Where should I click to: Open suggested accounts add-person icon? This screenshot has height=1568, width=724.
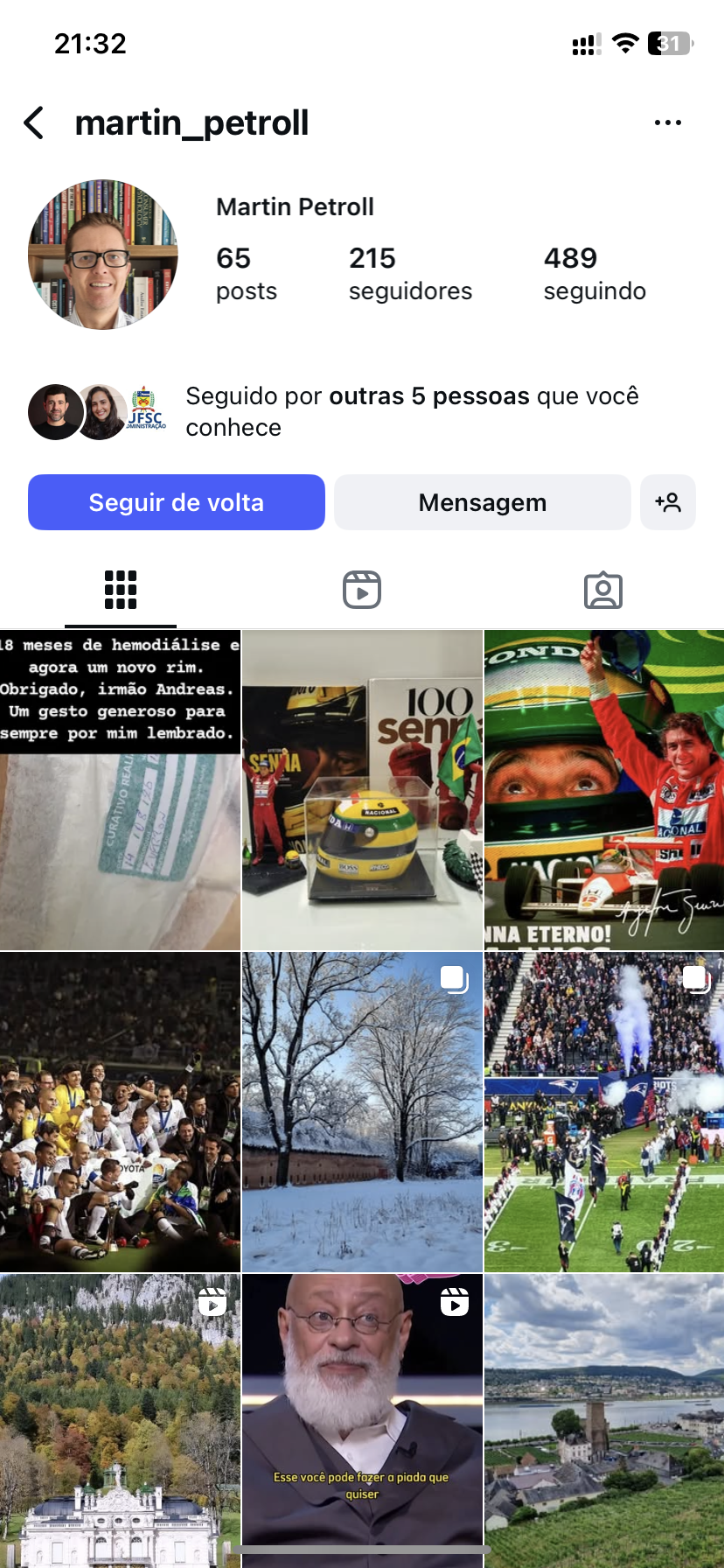[x=668, y=502]
